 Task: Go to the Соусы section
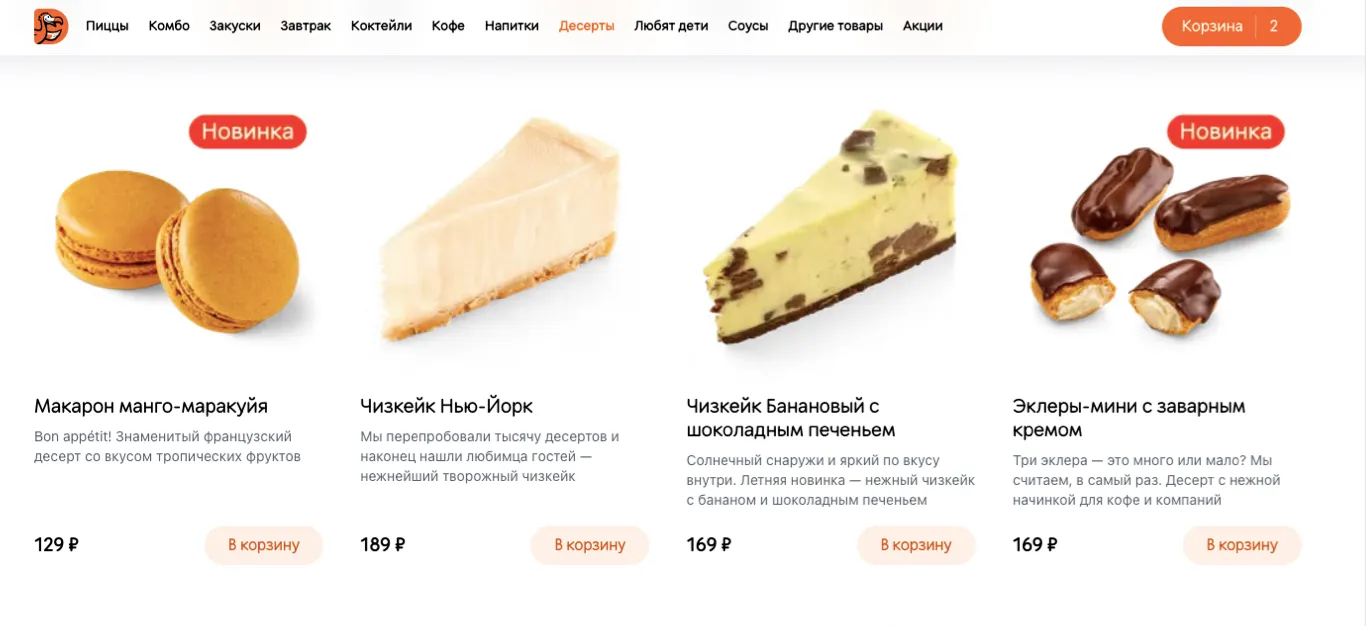(x=748, y=26)
